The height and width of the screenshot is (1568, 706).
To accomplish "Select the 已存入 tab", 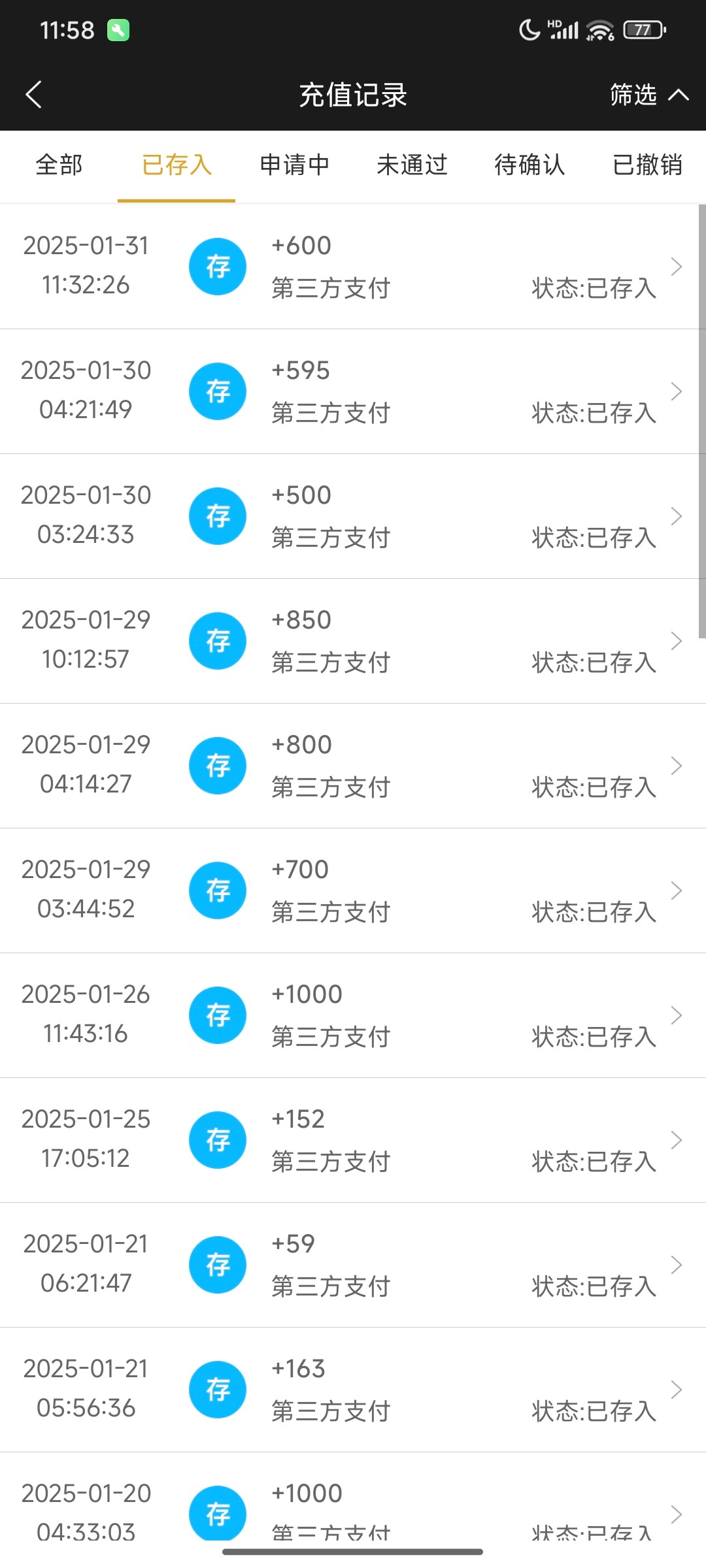I will pyautogui.click(x=176, y=165).
